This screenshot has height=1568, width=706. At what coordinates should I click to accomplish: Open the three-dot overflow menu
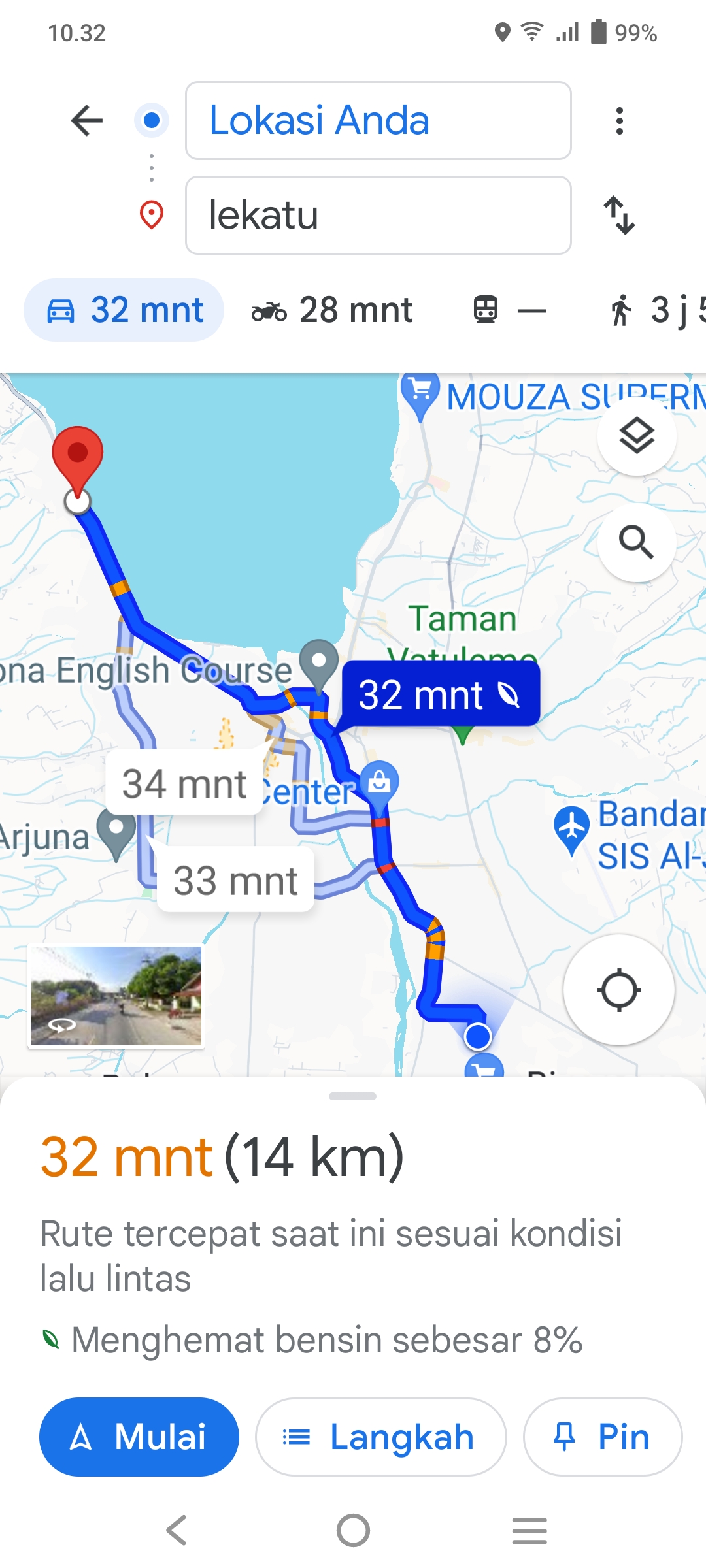[619, 121]
